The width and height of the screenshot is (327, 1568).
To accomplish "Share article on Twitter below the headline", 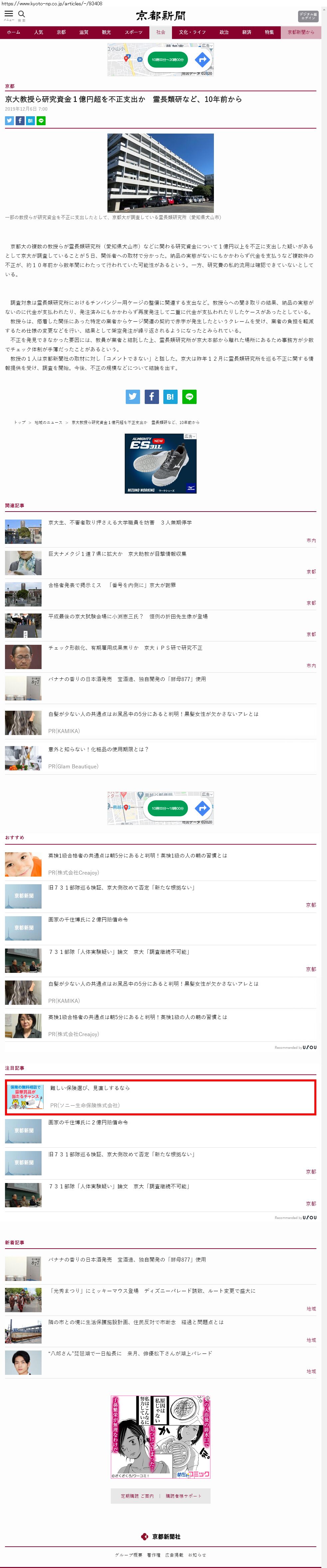I will pyautogui.click(x=9, y=121).
